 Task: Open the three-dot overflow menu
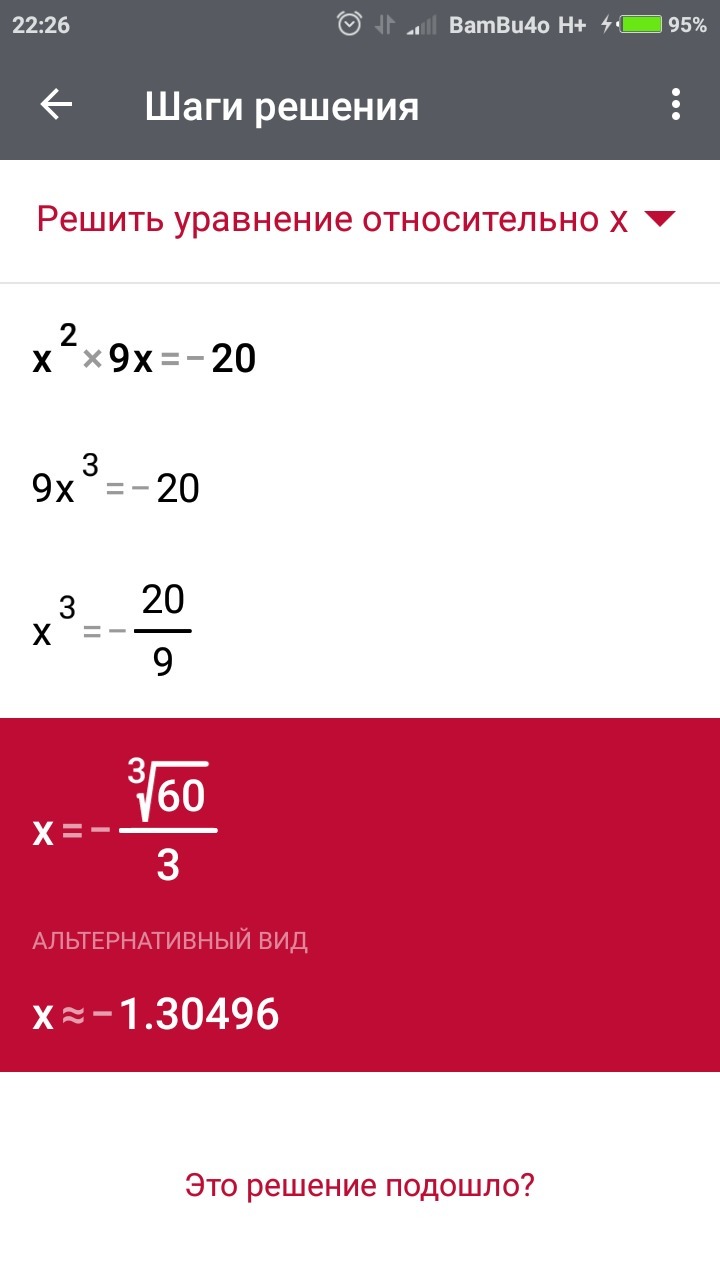(676, 105)
